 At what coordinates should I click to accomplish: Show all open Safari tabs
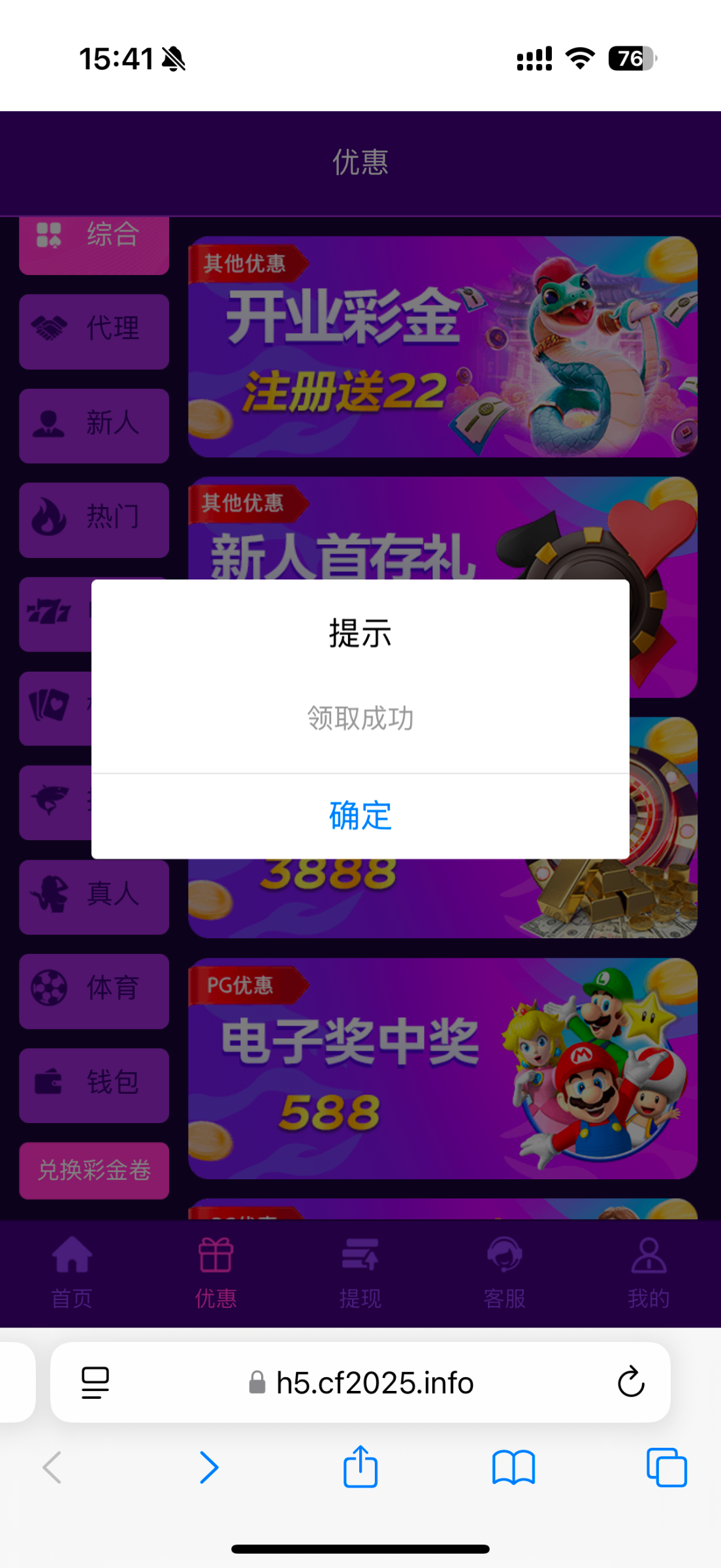[666, 1467]
